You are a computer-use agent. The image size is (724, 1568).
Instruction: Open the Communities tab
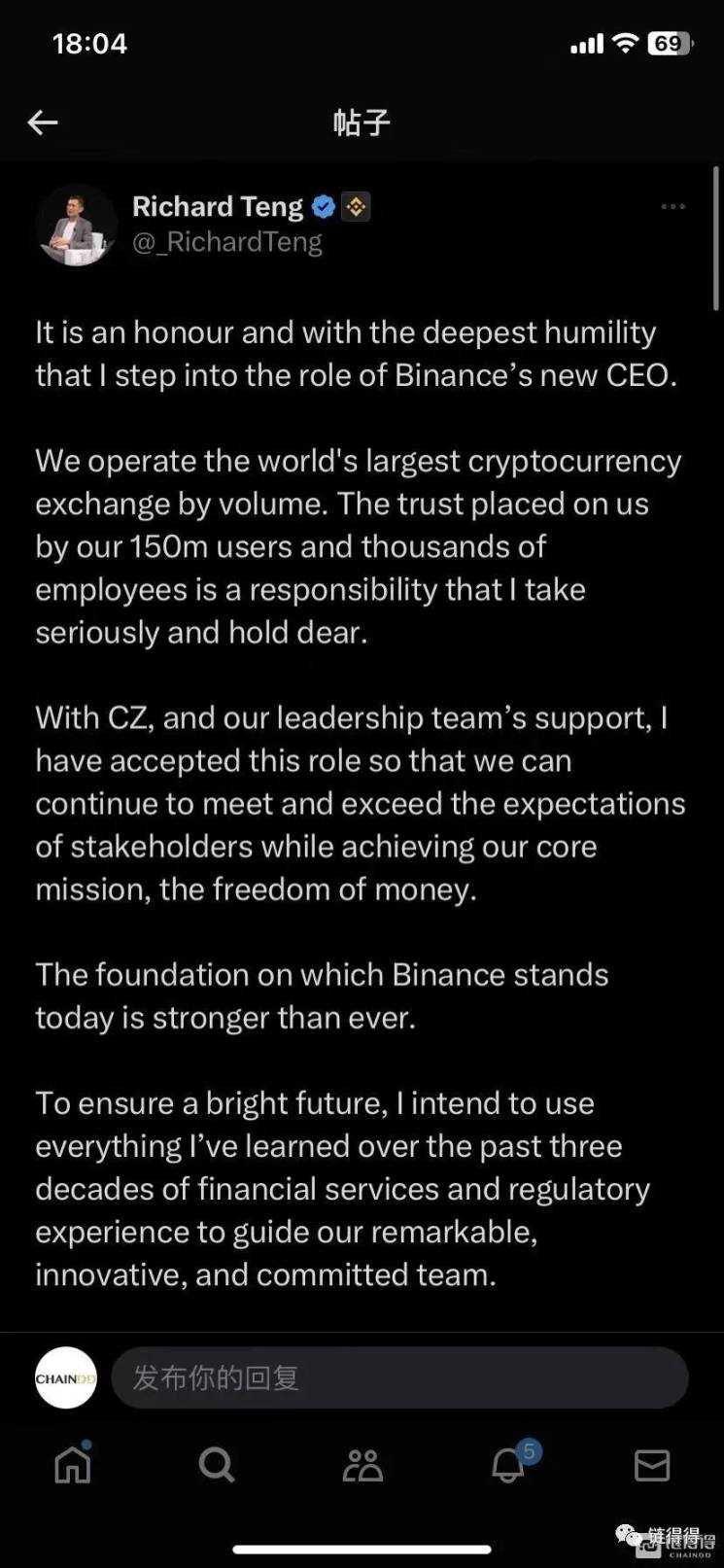tap(362, 1465)
